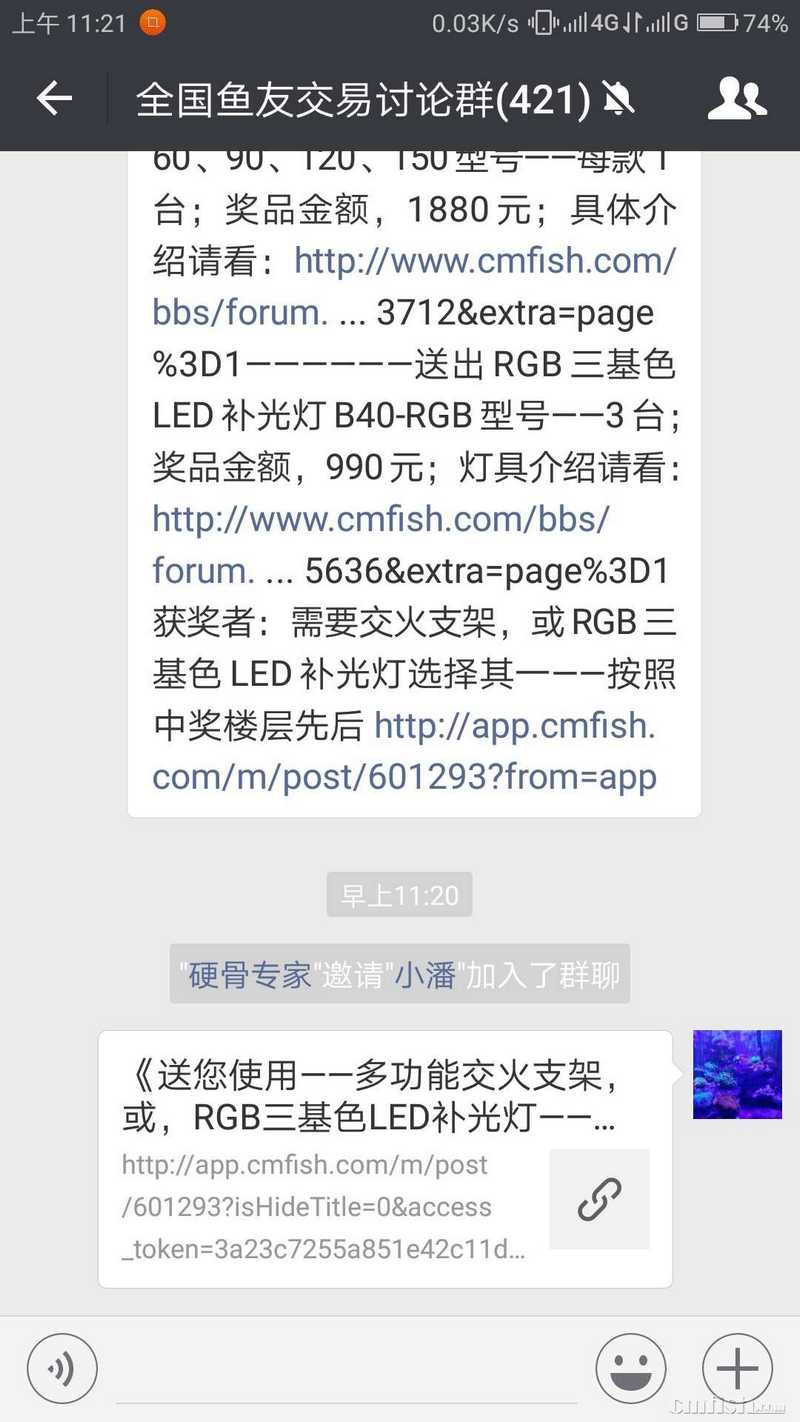Tap the 早上11:20 timestamp
Image resolution: width=800 pixels, height=1422 pixels.
coord(399,895)
